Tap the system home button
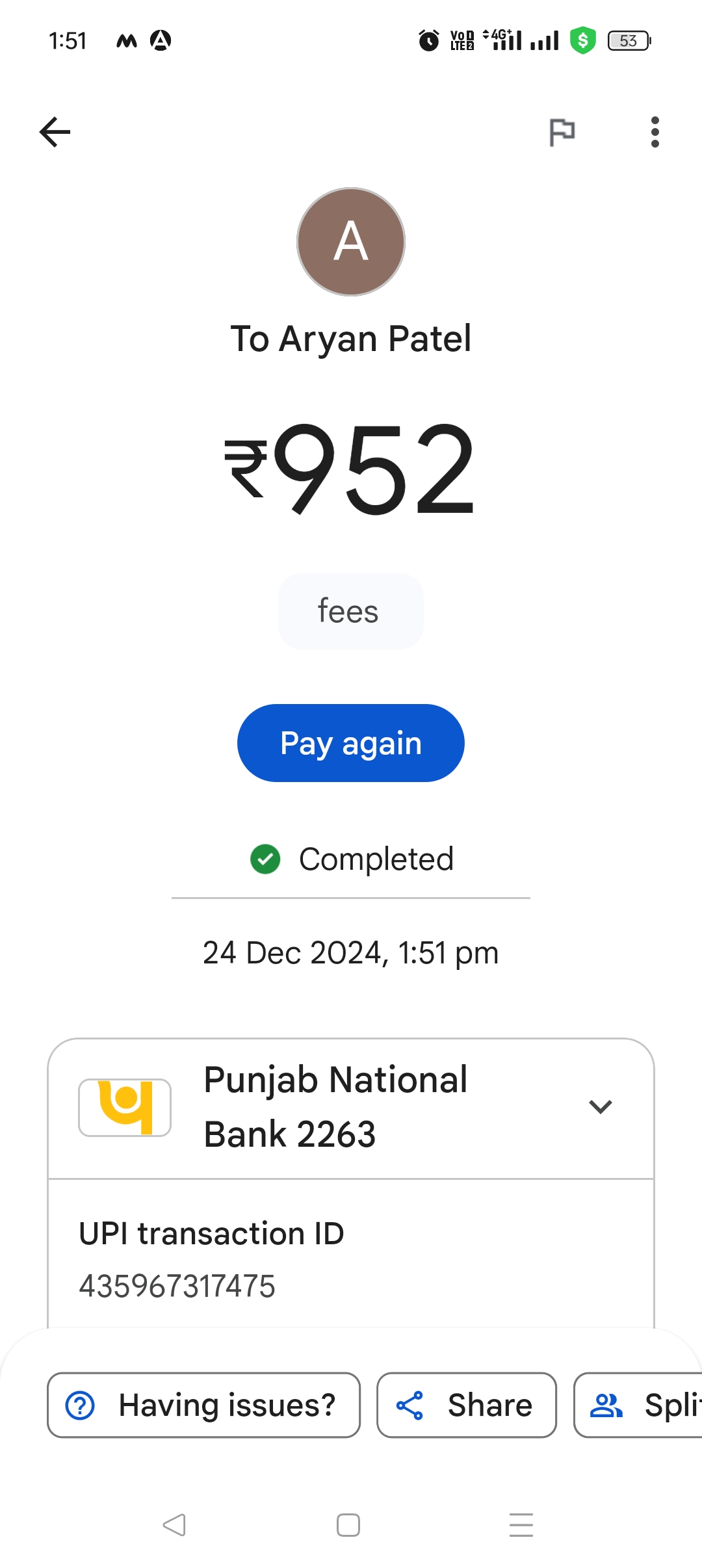 [348, 1525]
